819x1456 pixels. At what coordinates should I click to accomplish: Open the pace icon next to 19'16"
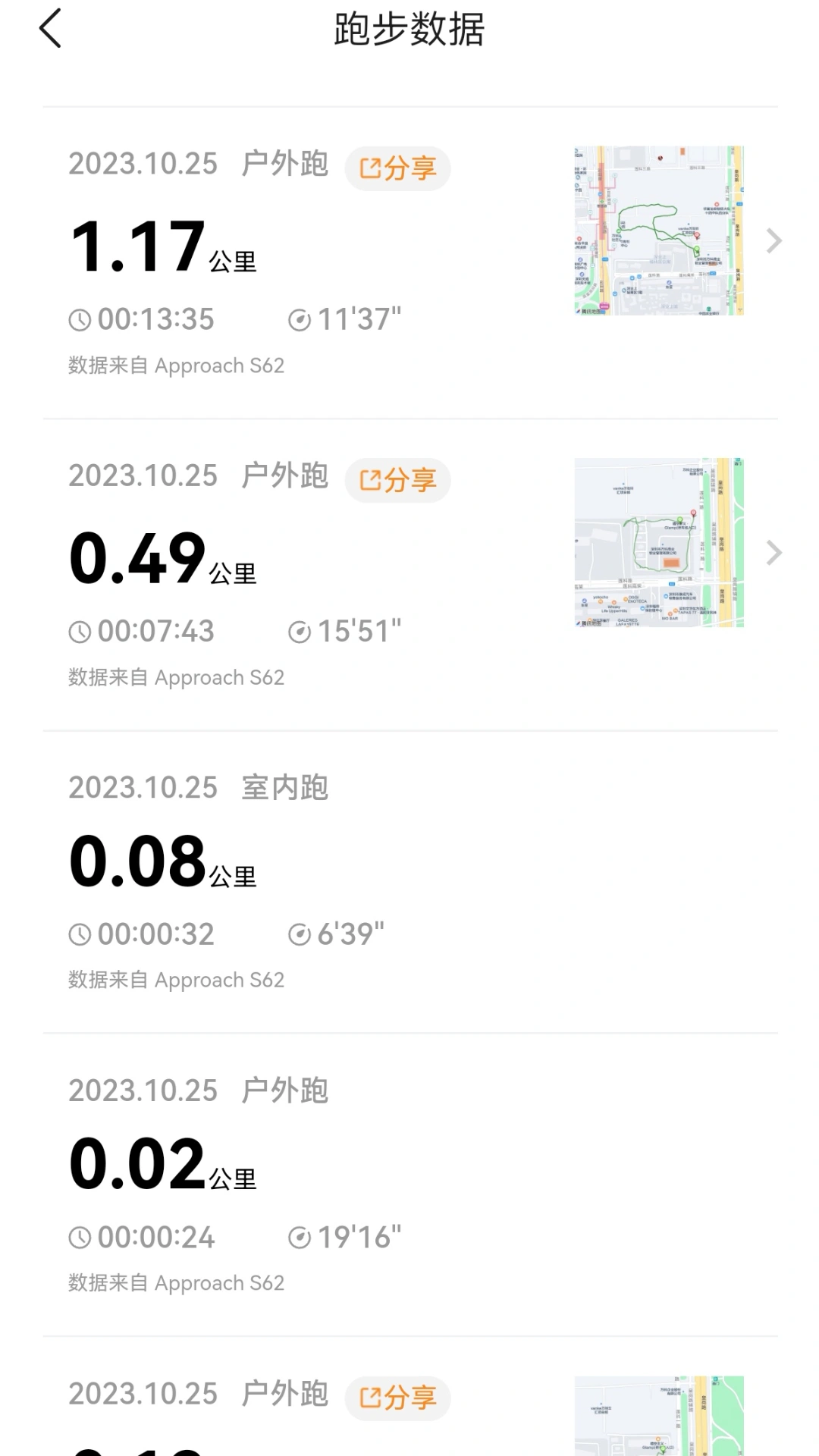click(x=300, y=1237)
